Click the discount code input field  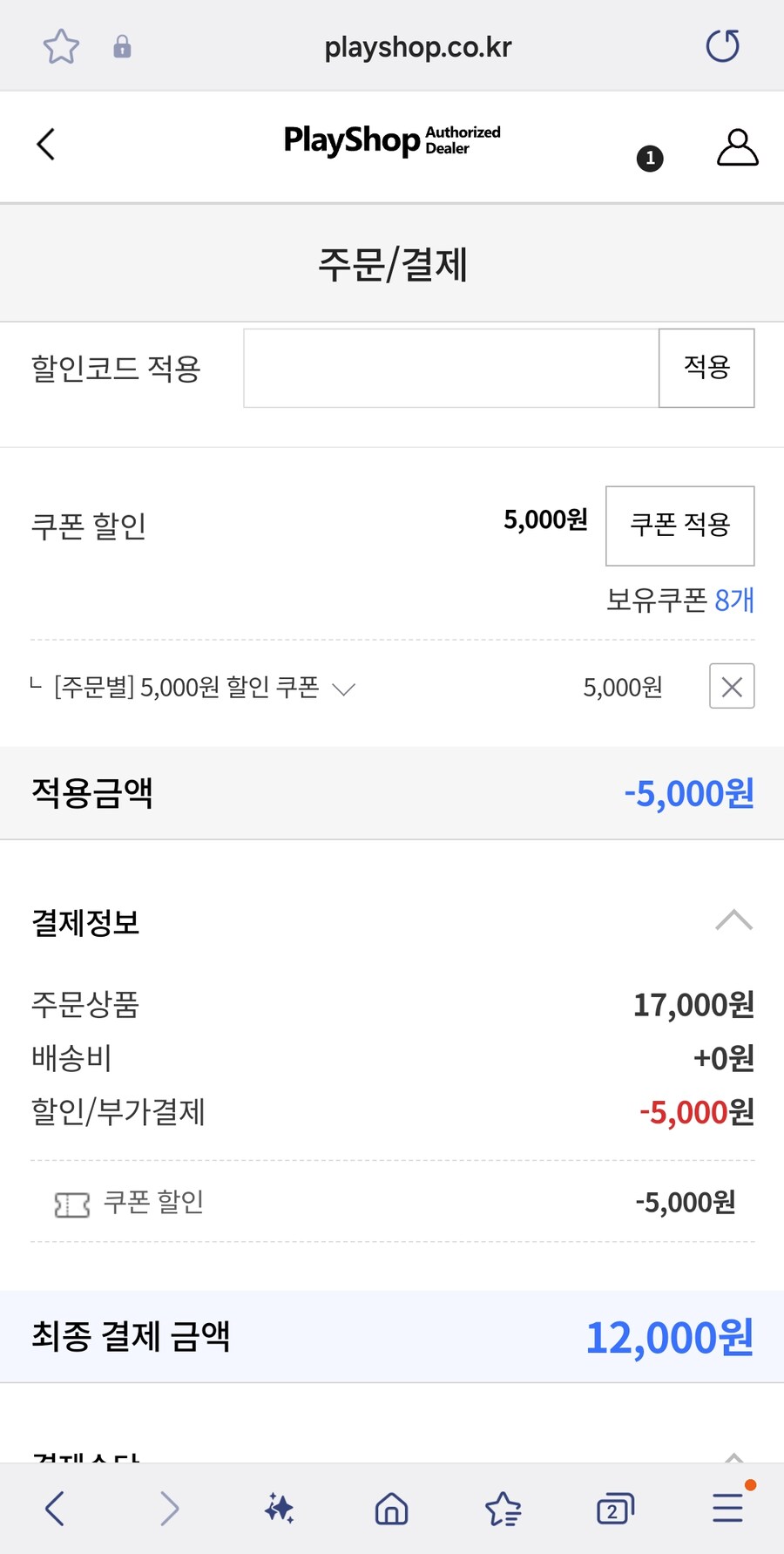(x=450, y=369)
